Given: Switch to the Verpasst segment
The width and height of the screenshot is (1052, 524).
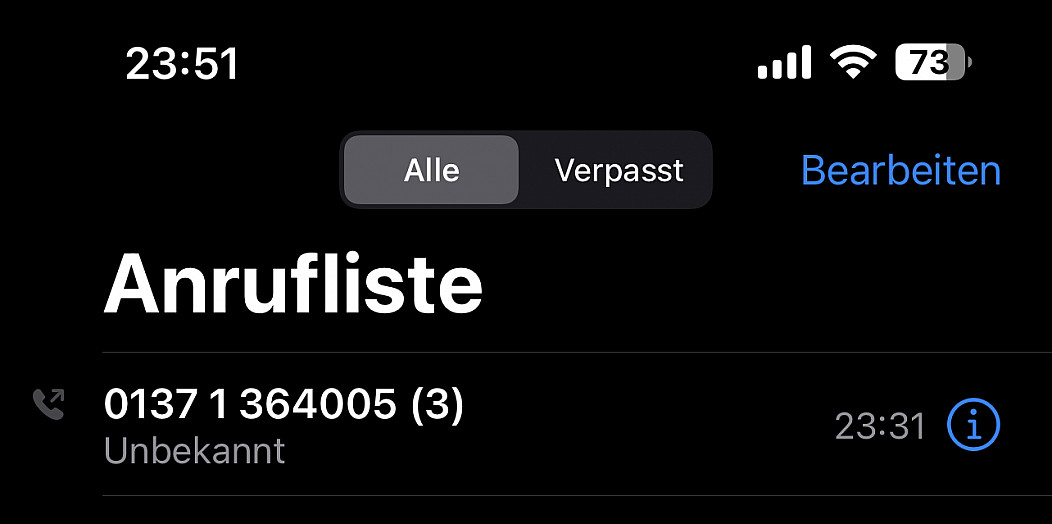Looking at the screenshot, I should (x=618, y=170).
